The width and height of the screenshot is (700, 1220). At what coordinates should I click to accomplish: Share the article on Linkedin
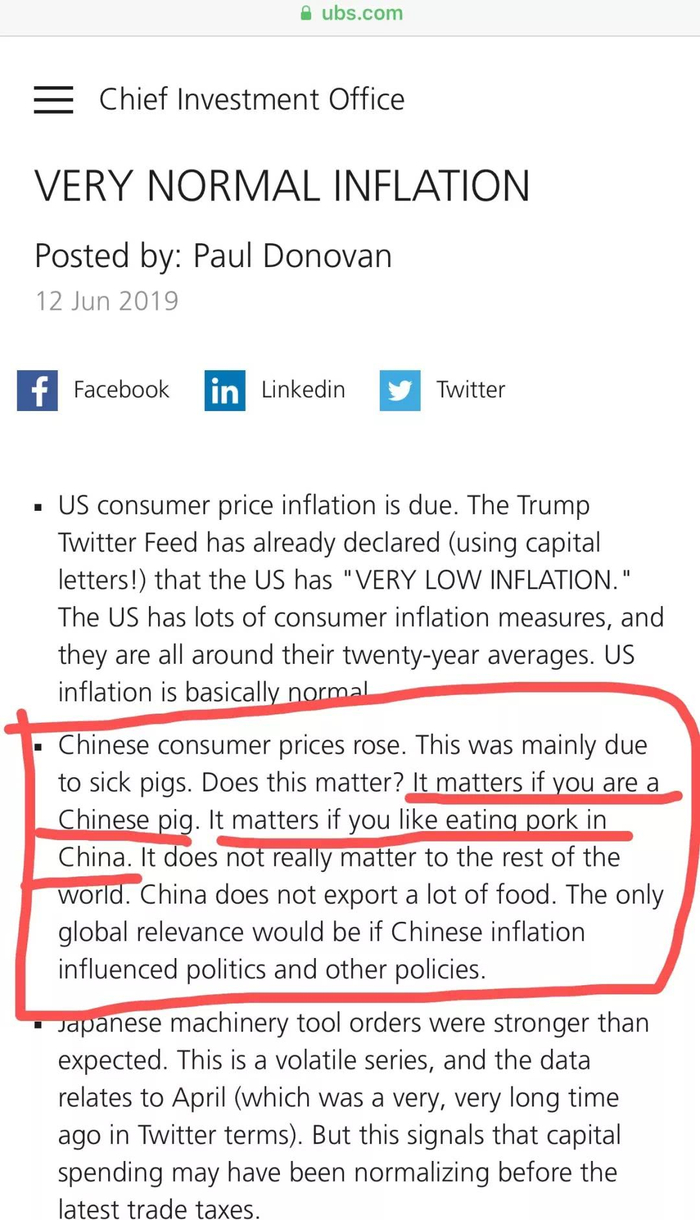[x=275, y=390]
